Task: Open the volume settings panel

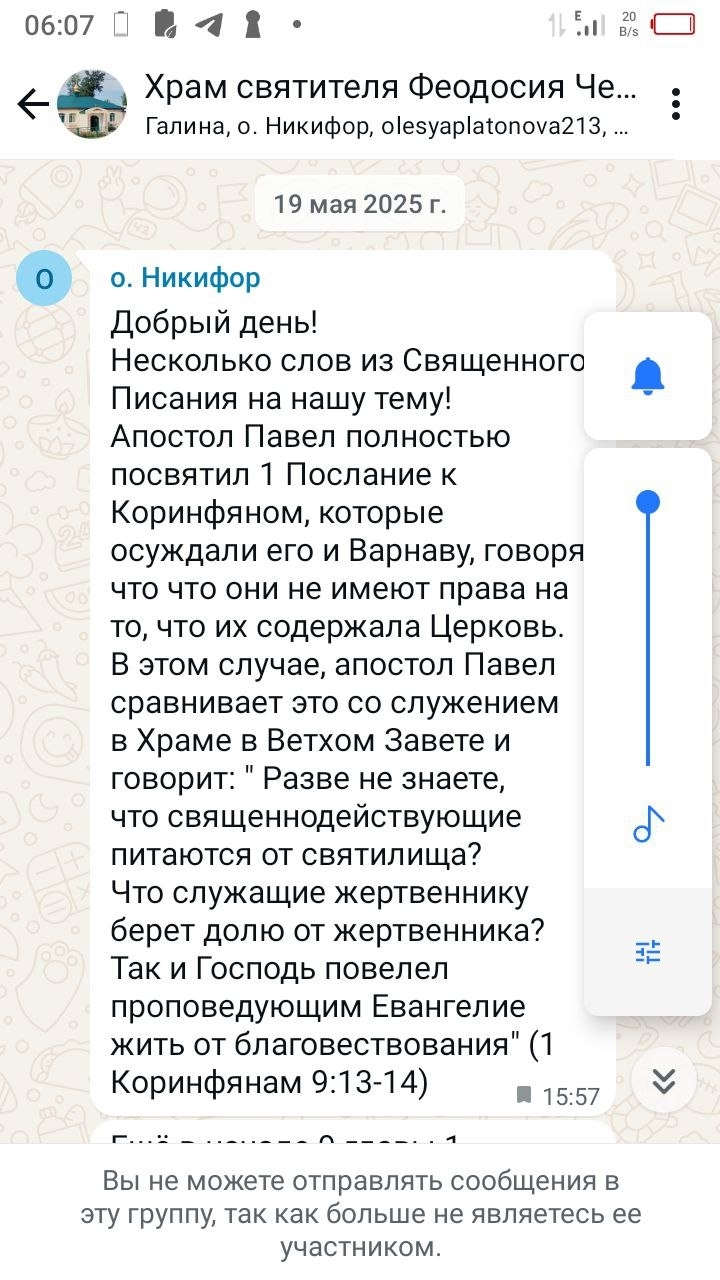Action: pyautogui.click(x=648, y=952)
